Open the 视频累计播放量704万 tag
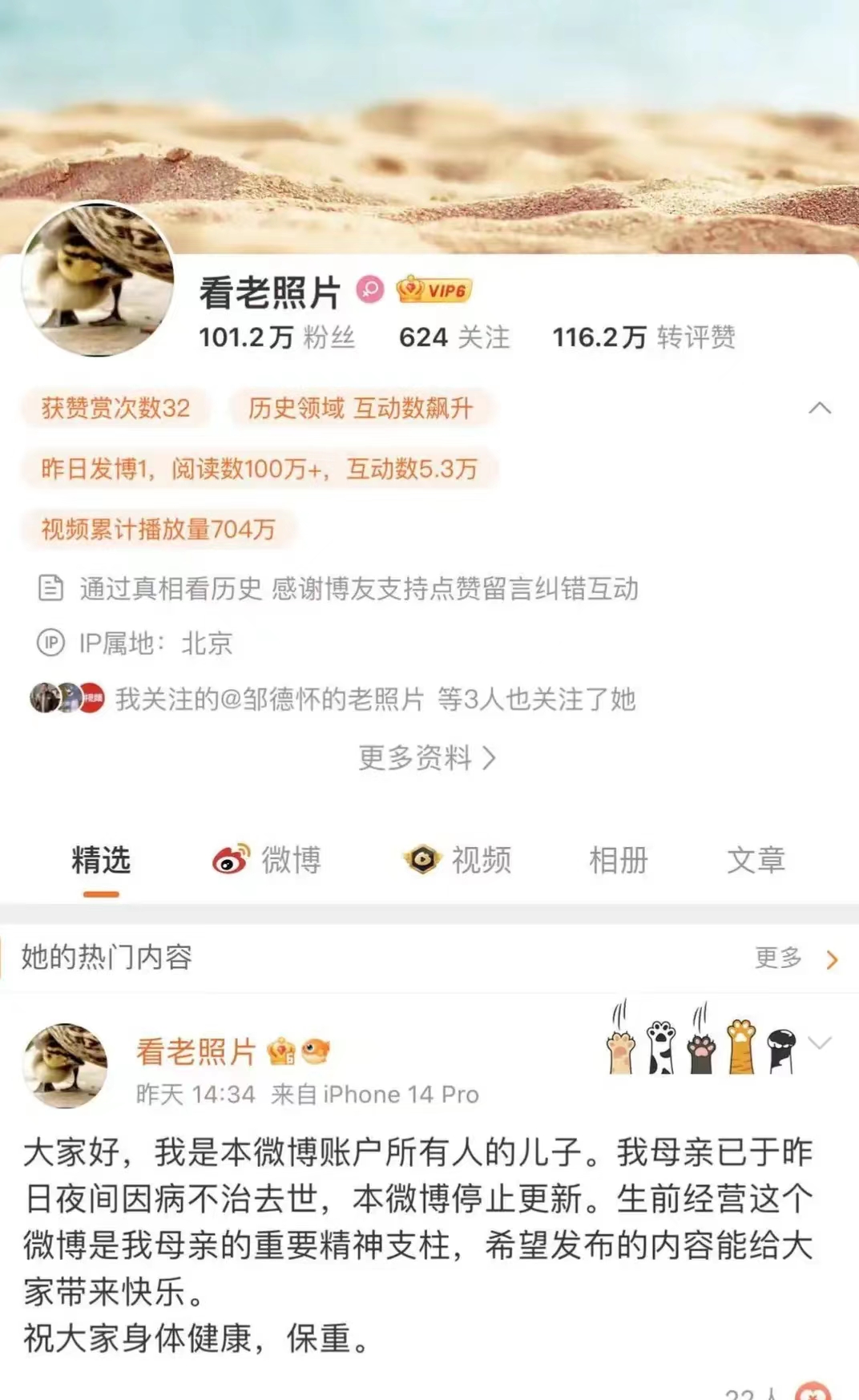The width and height of the screenshot is (859, 1400). pos(158,529)
